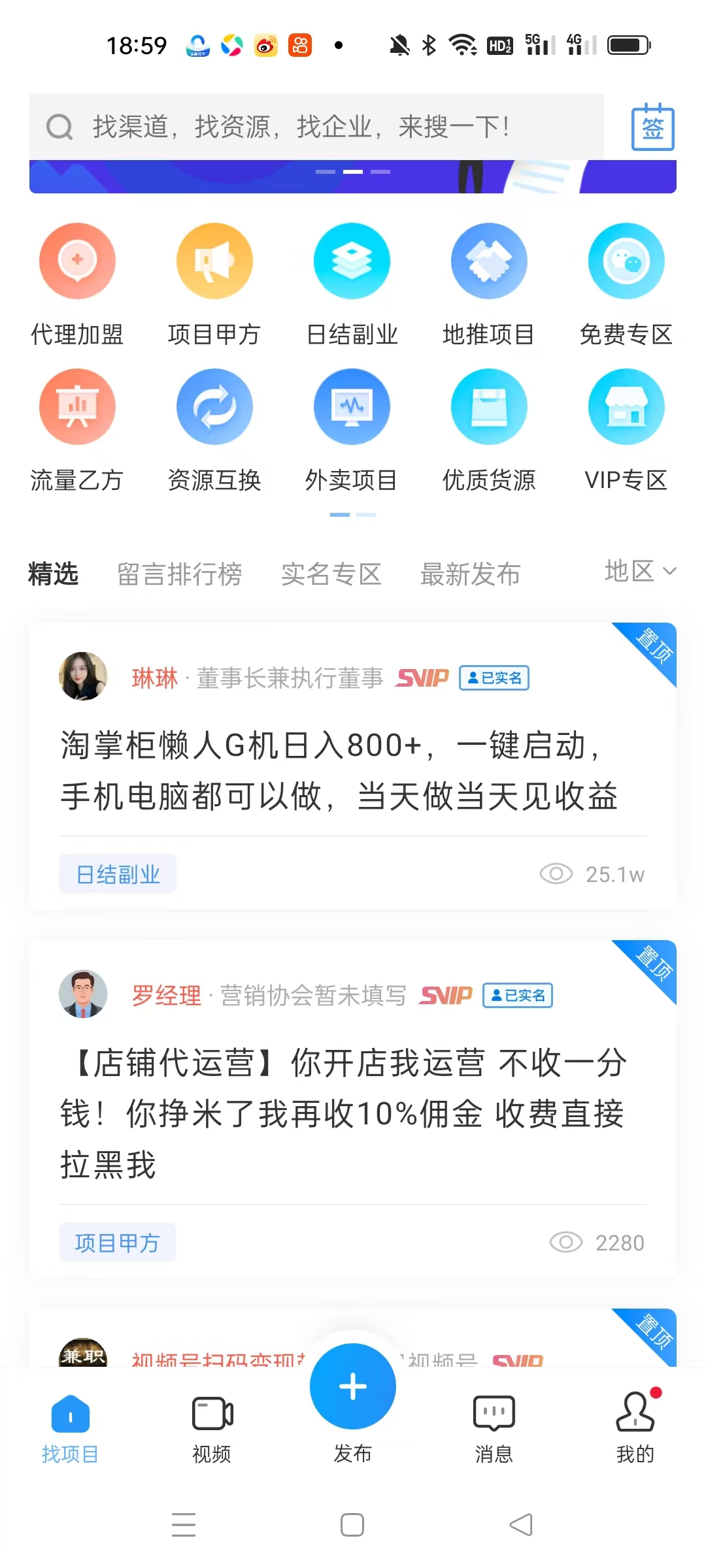Open 罗经理's 店铺代运营 post
The image size is (706, 1568).
tap(343, 1113)
